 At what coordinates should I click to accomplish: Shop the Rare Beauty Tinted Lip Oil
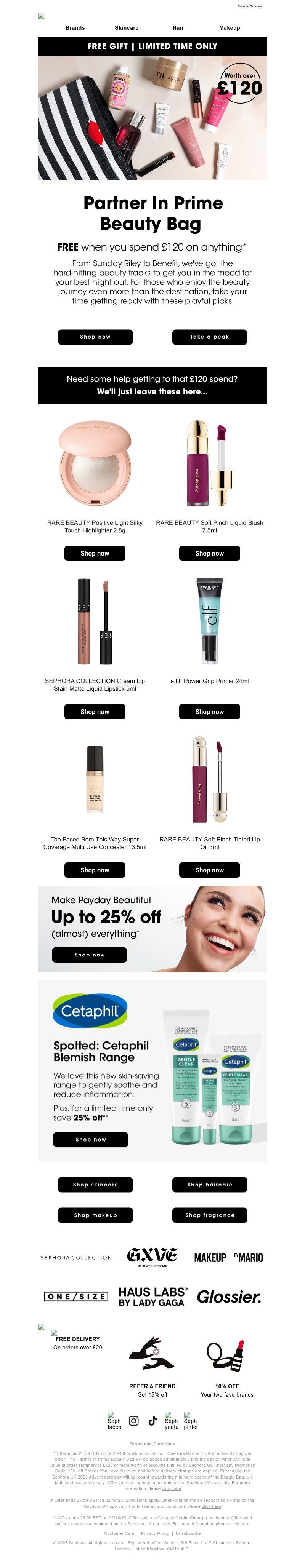[x=209, y=870]
